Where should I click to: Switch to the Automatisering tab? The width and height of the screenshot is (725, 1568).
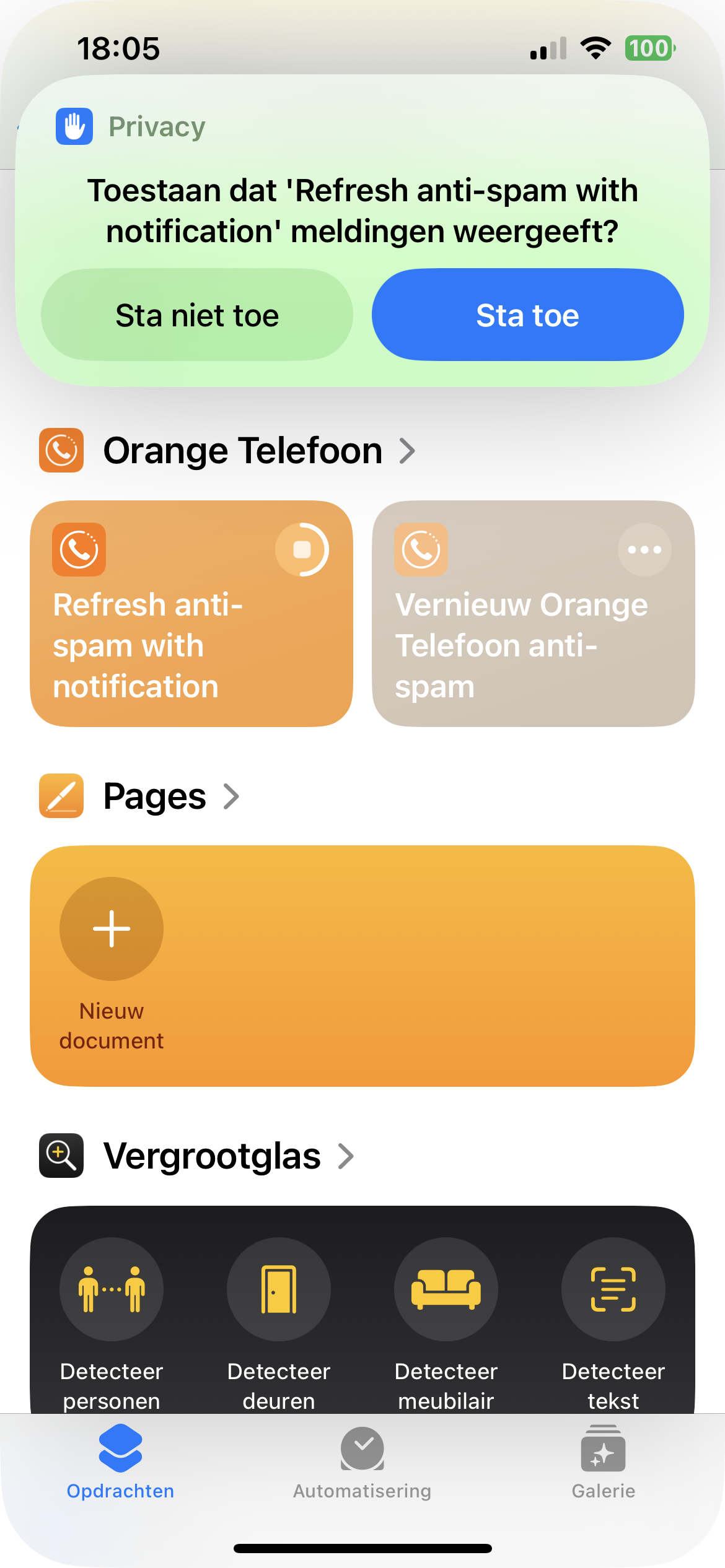coord(362,1461)
